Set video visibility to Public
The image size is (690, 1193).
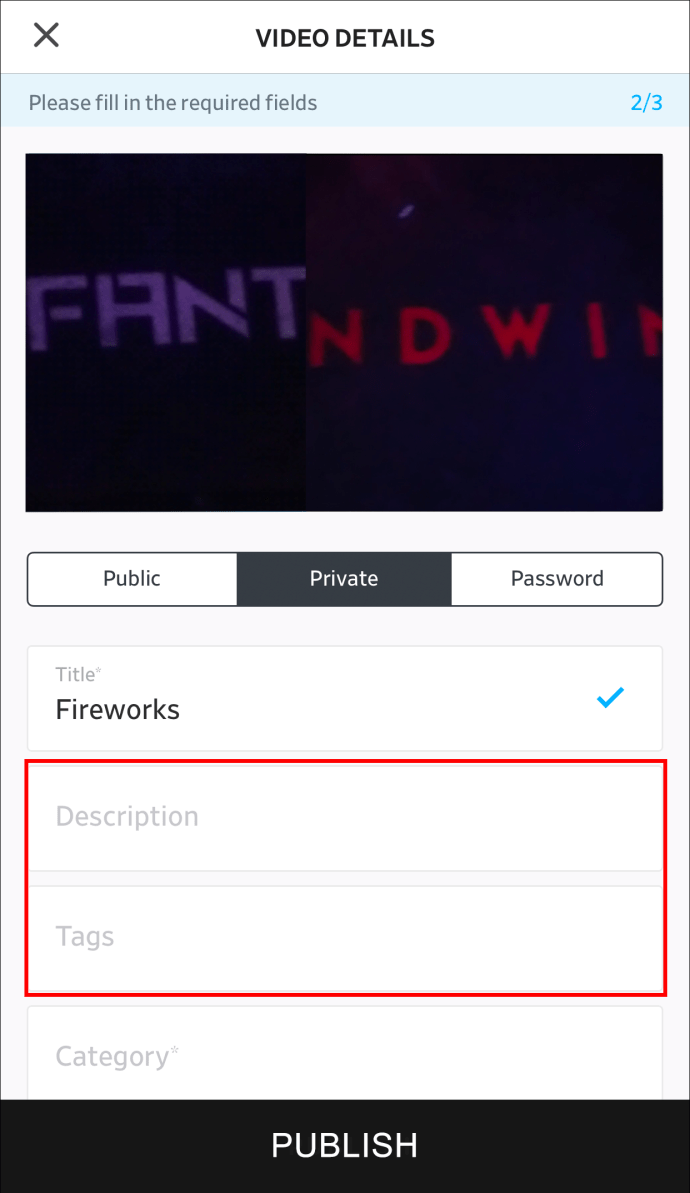pyautogui.click(x=132, y=579)
